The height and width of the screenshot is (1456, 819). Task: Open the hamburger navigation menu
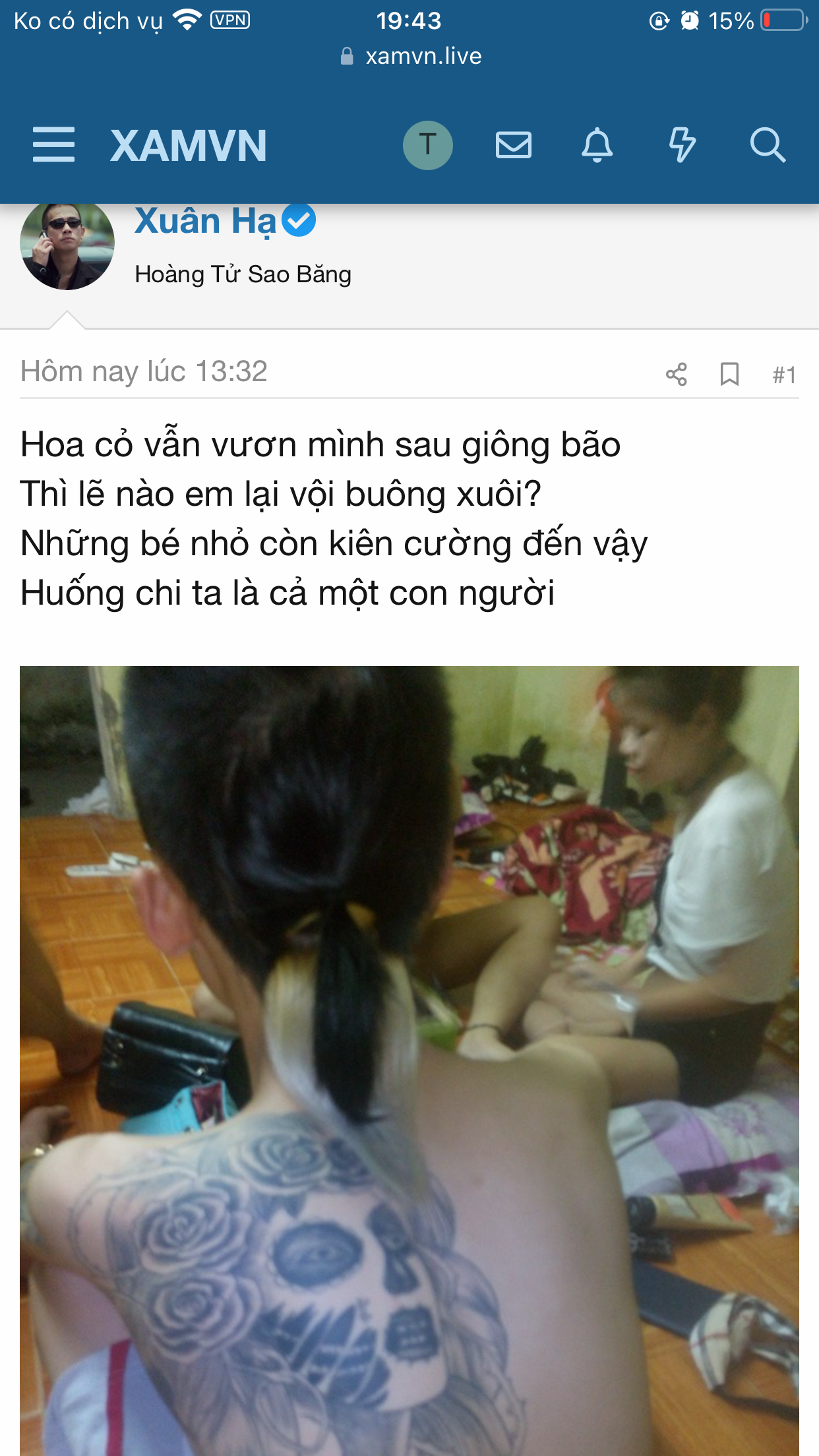click(53, 145)
